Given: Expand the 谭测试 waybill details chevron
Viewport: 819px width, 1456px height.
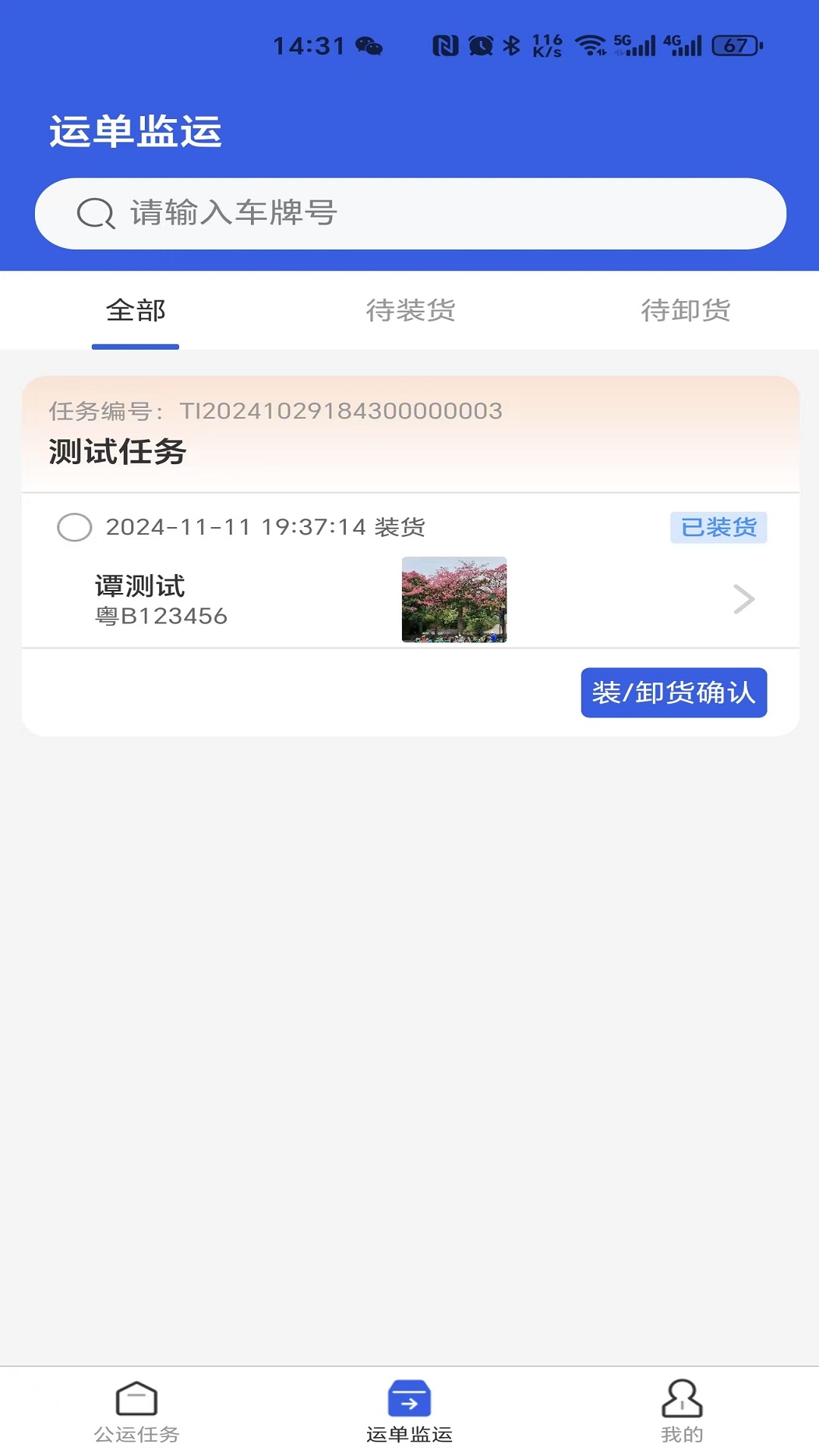Looking at the screenshot, I should (x=744, y=599).
